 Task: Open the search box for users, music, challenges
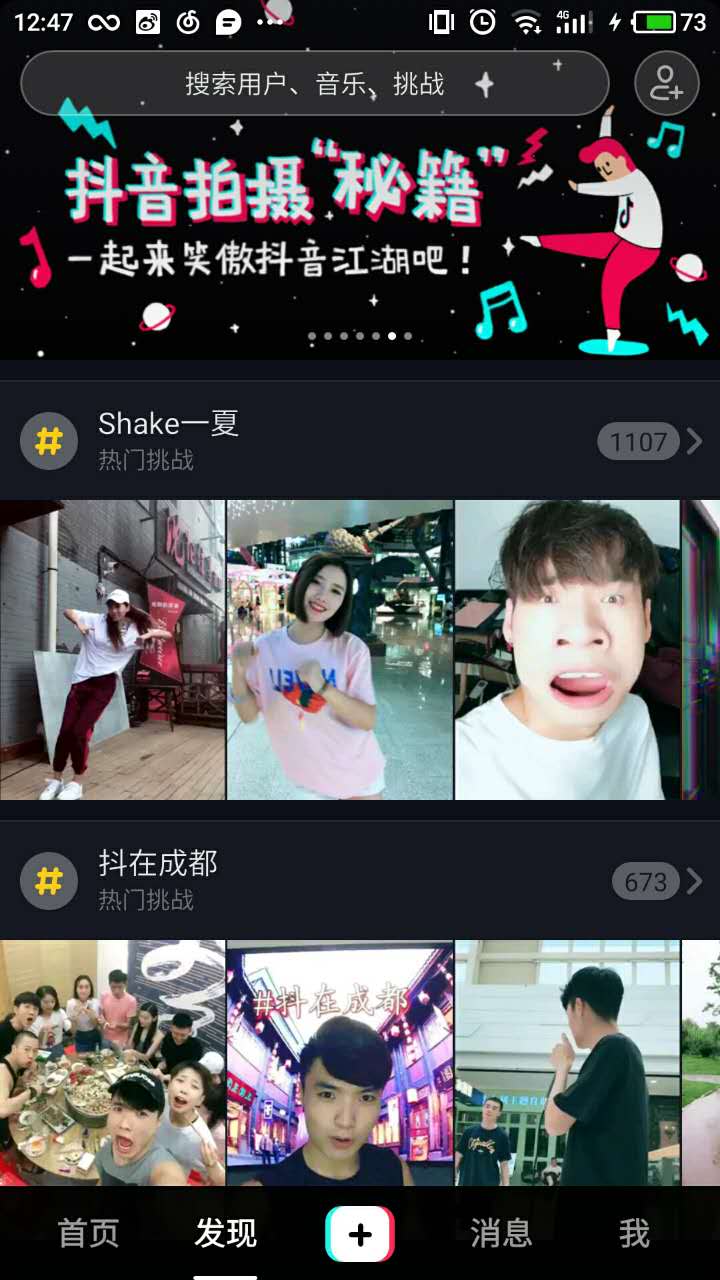click(314, 83)
